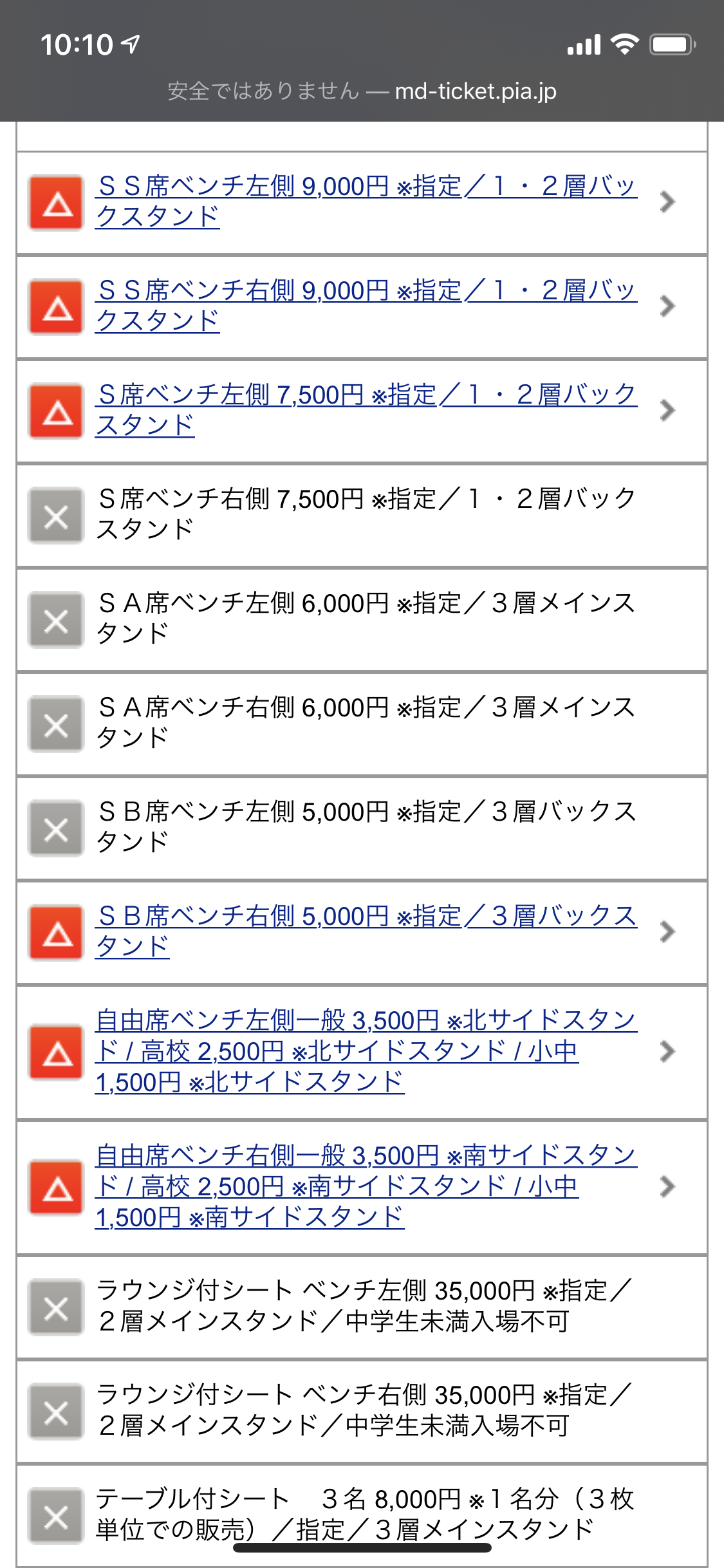Open ＳＢ席ベンチ右側 5,000円 seat link
Viewport: 724px width, 1568px height.
point(366,931)
